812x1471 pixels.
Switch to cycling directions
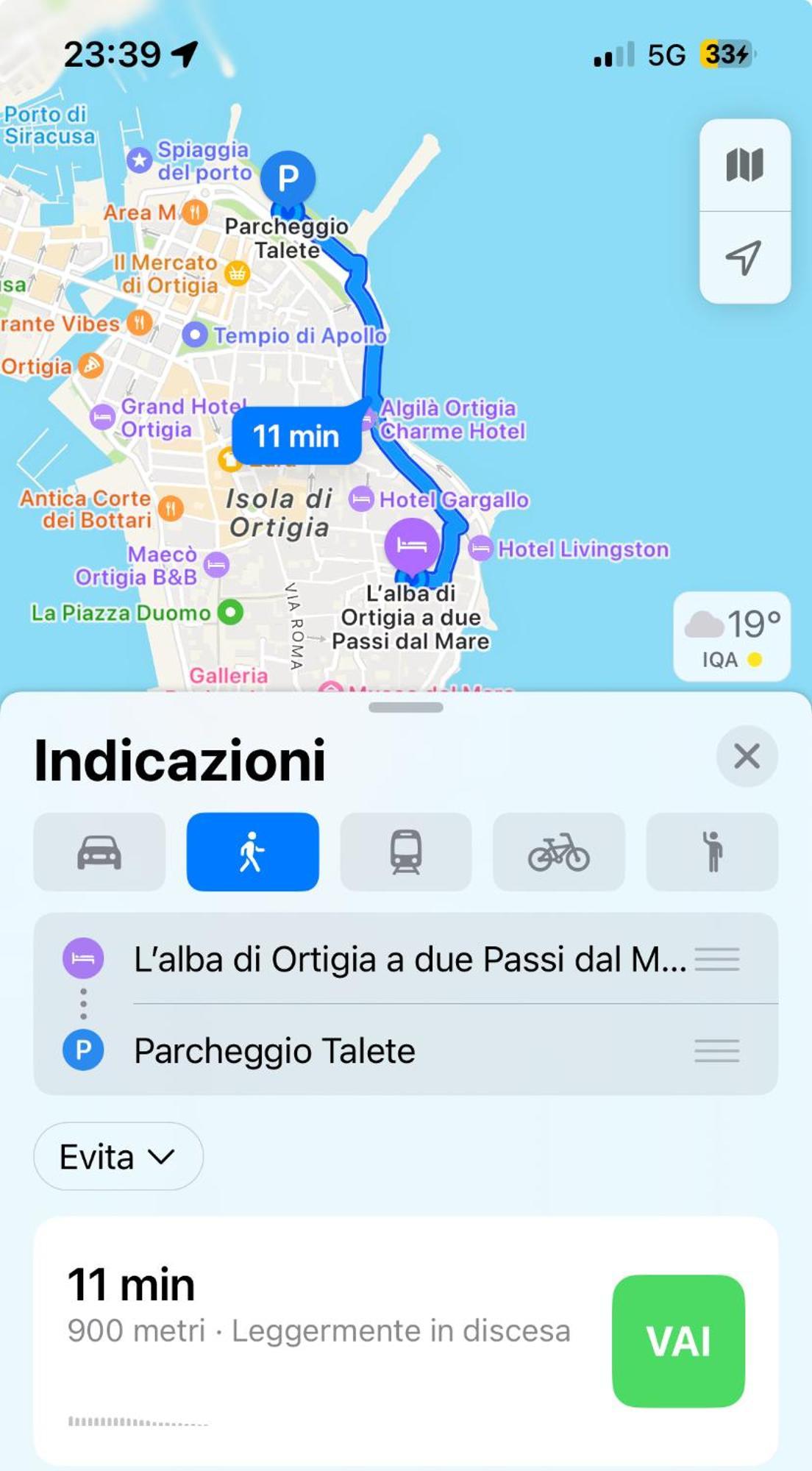(558, 852)
